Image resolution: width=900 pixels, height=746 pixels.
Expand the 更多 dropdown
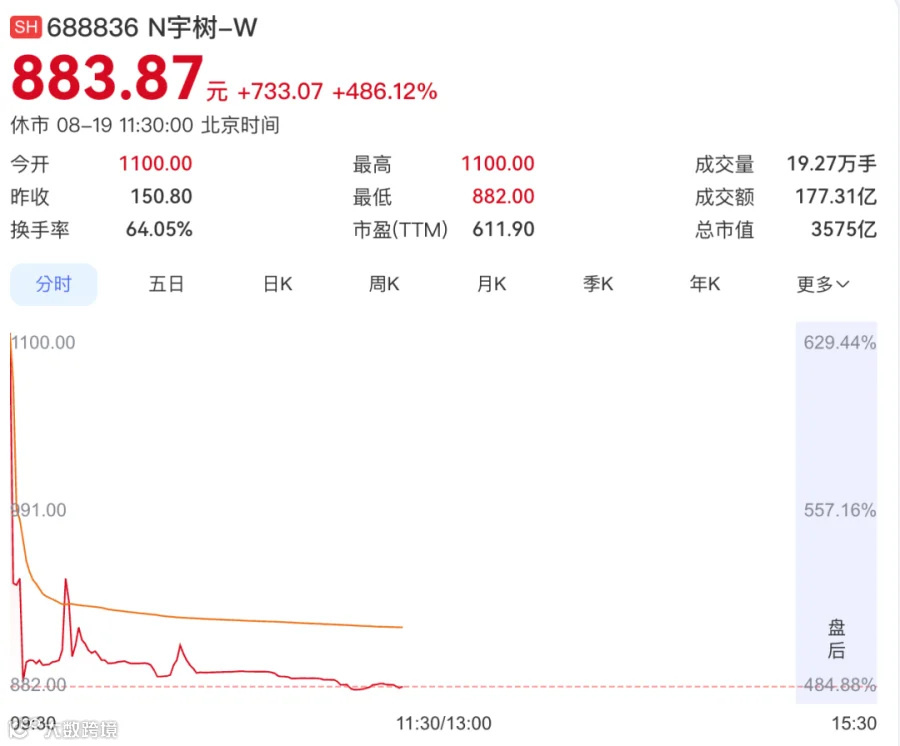coord(823,284)
